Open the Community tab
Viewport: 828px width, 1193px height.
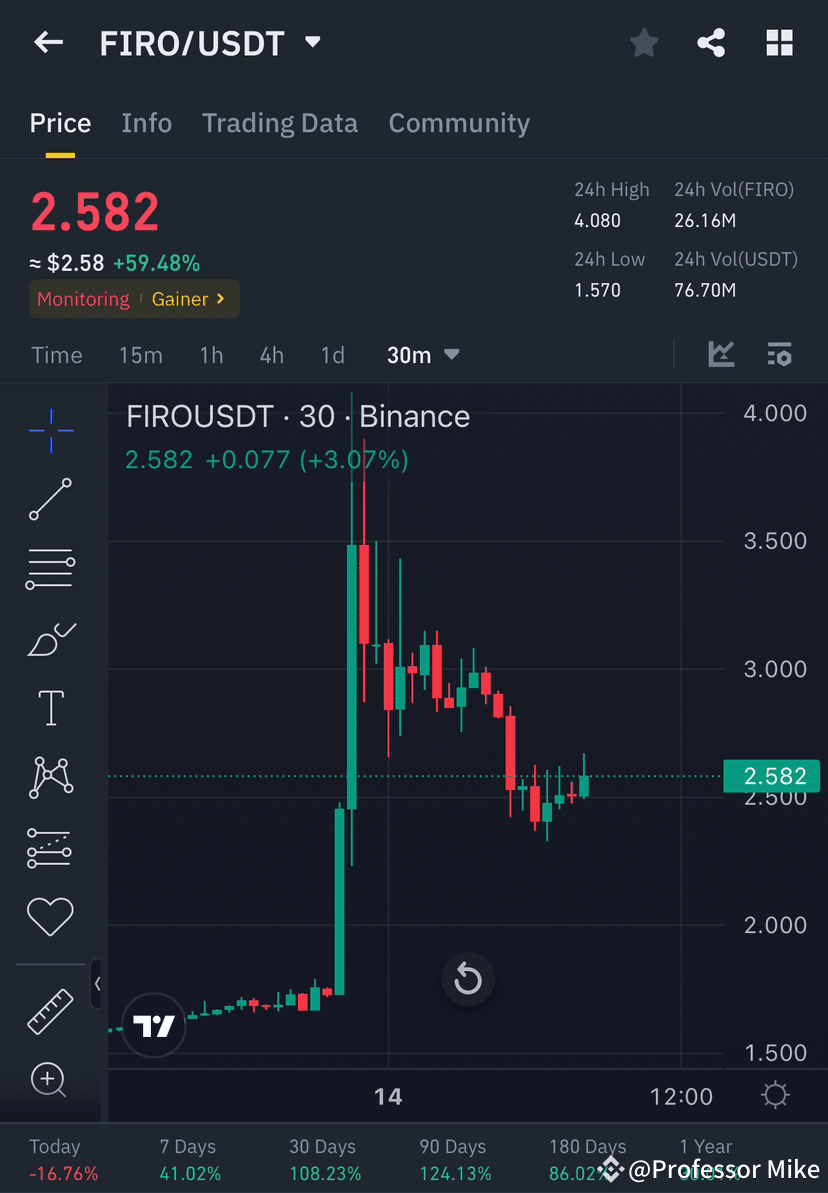[x=459, y=122]
